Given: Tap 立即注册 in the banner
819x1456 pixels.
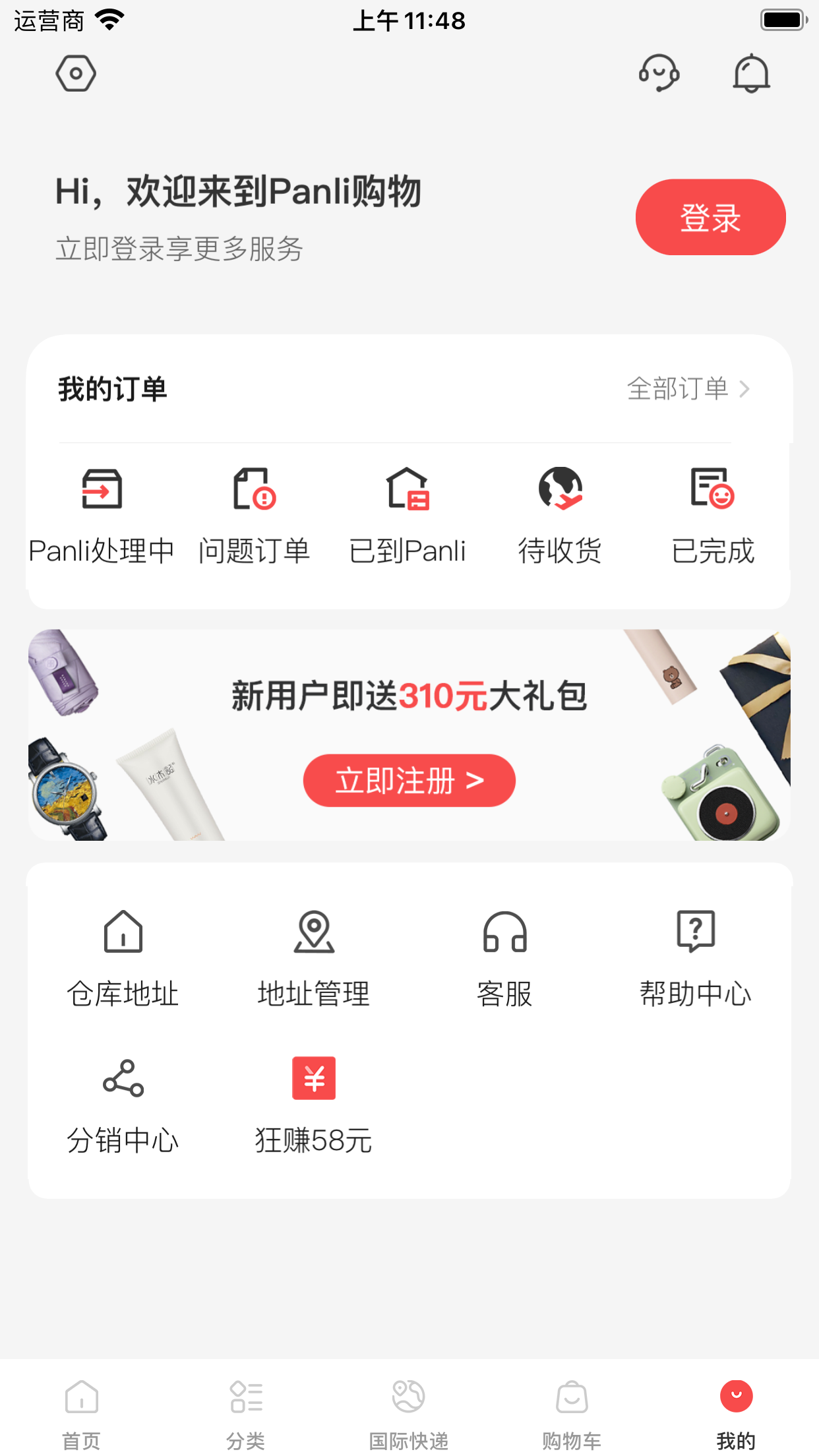Looking at the screenshot, I should point(408,780).
